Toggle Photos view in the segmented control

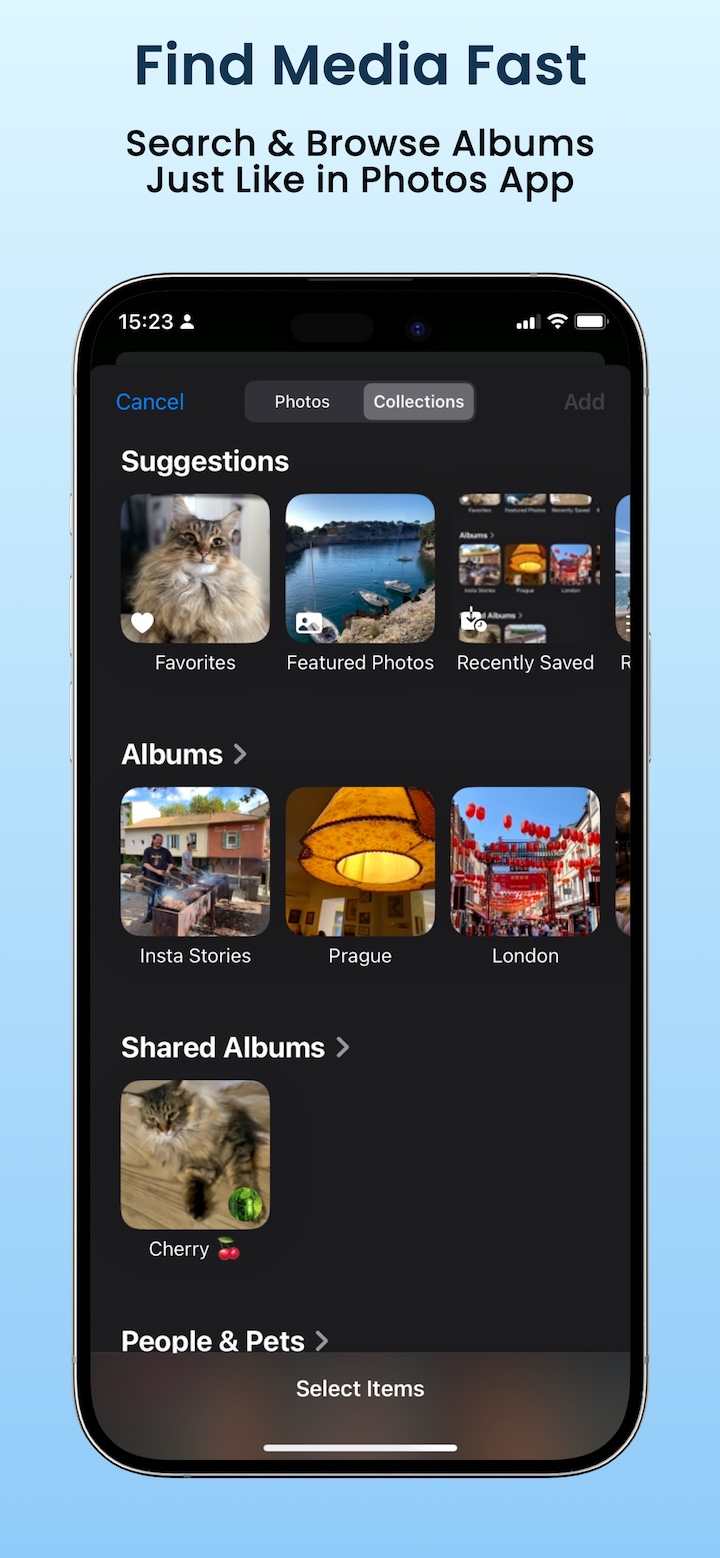click(x=302, y=401)
